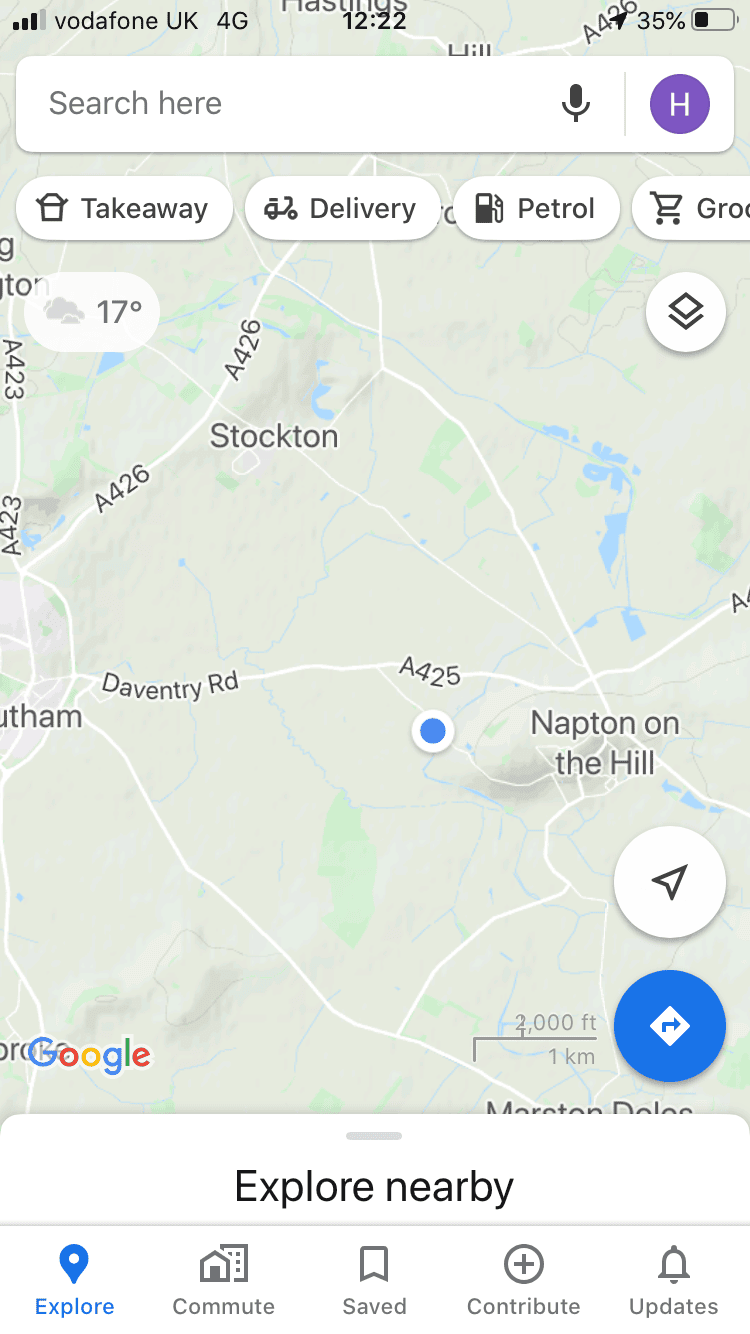
Task: Select the Groceries chip
Action: tap(692, 208)
